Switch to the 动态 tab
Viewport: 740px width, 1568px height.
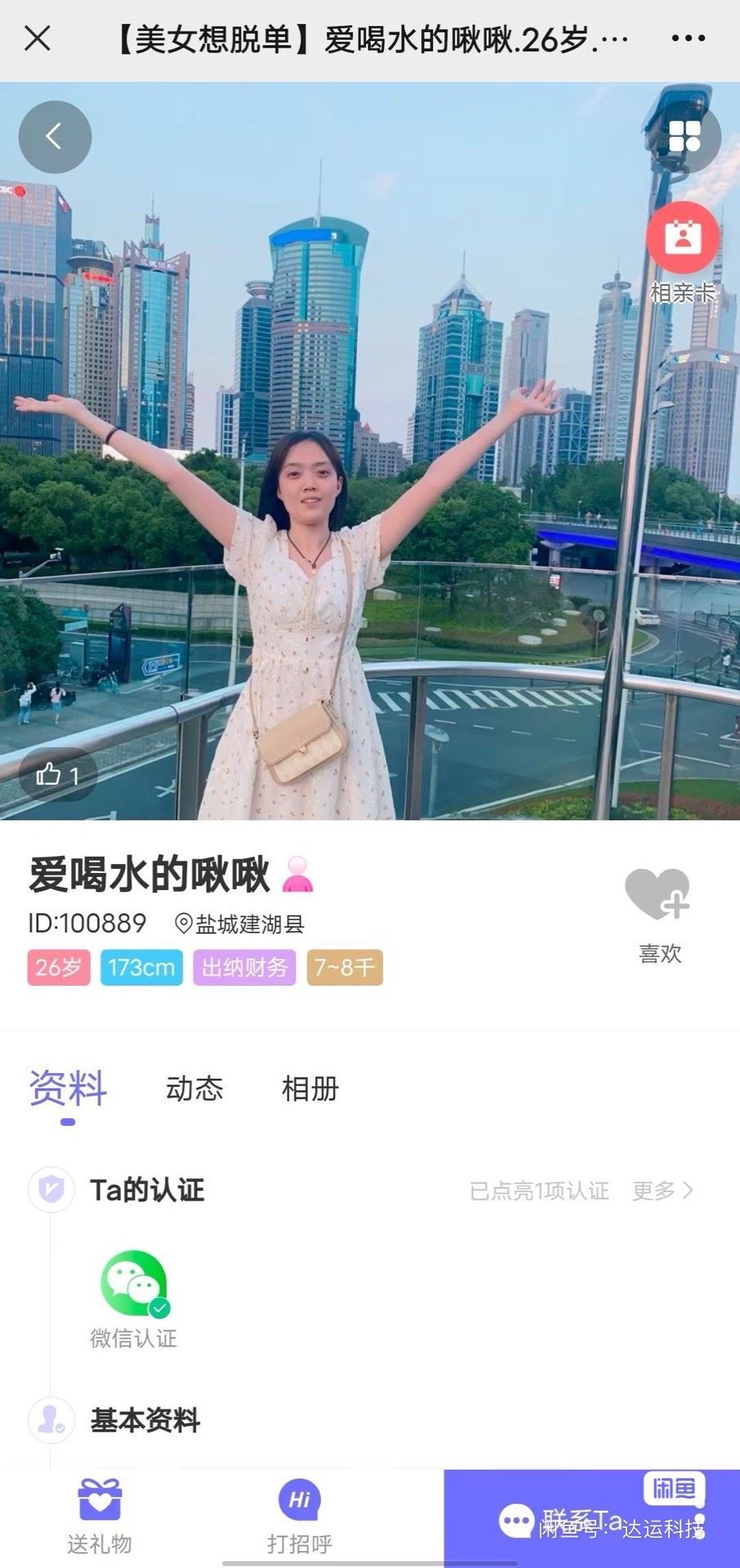(x=194, y=1088)
